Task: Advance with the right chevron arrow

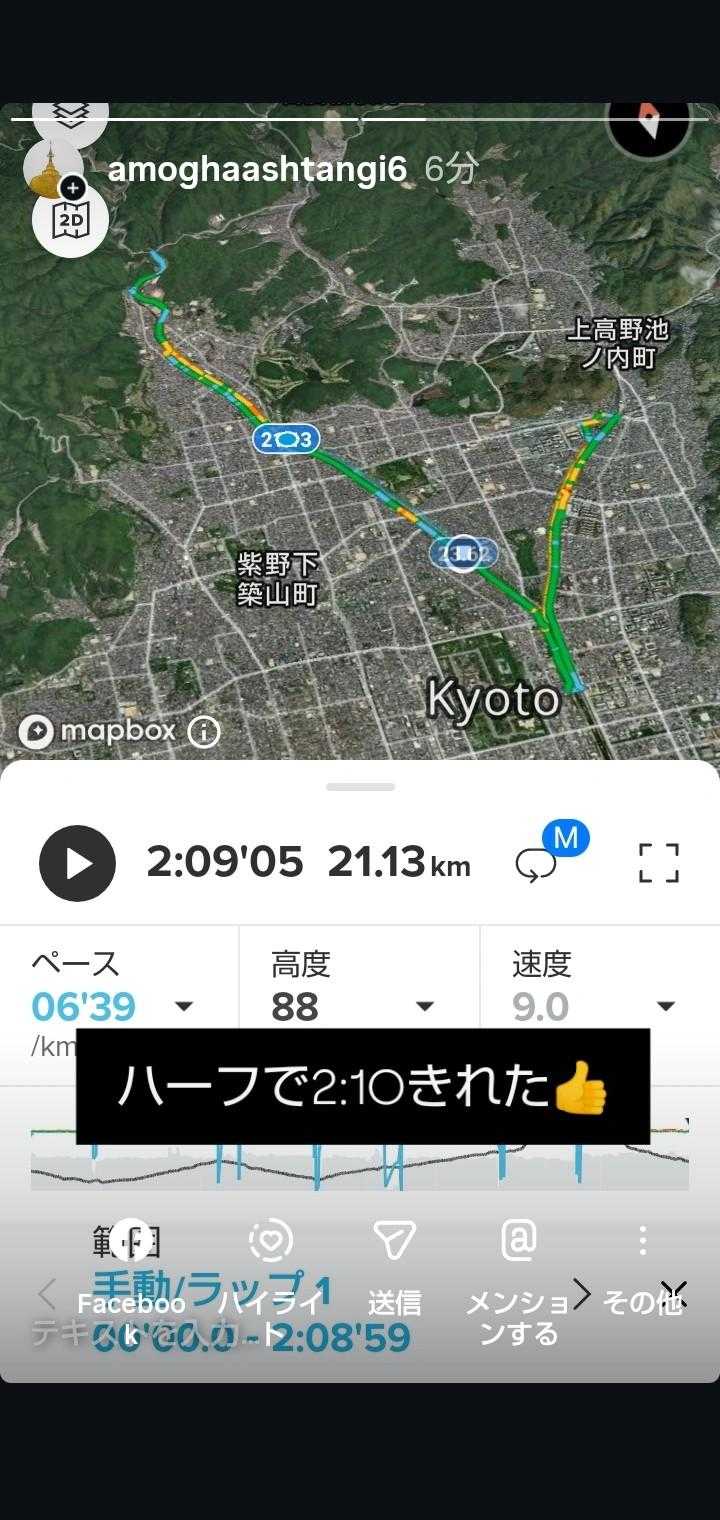Action: tap(583, 1292)
